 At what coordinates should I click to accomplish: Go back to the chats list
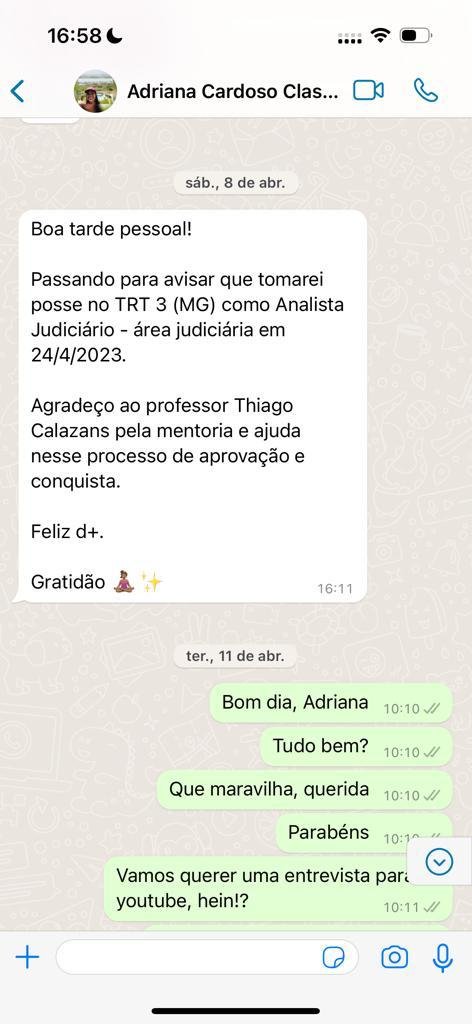18,91
